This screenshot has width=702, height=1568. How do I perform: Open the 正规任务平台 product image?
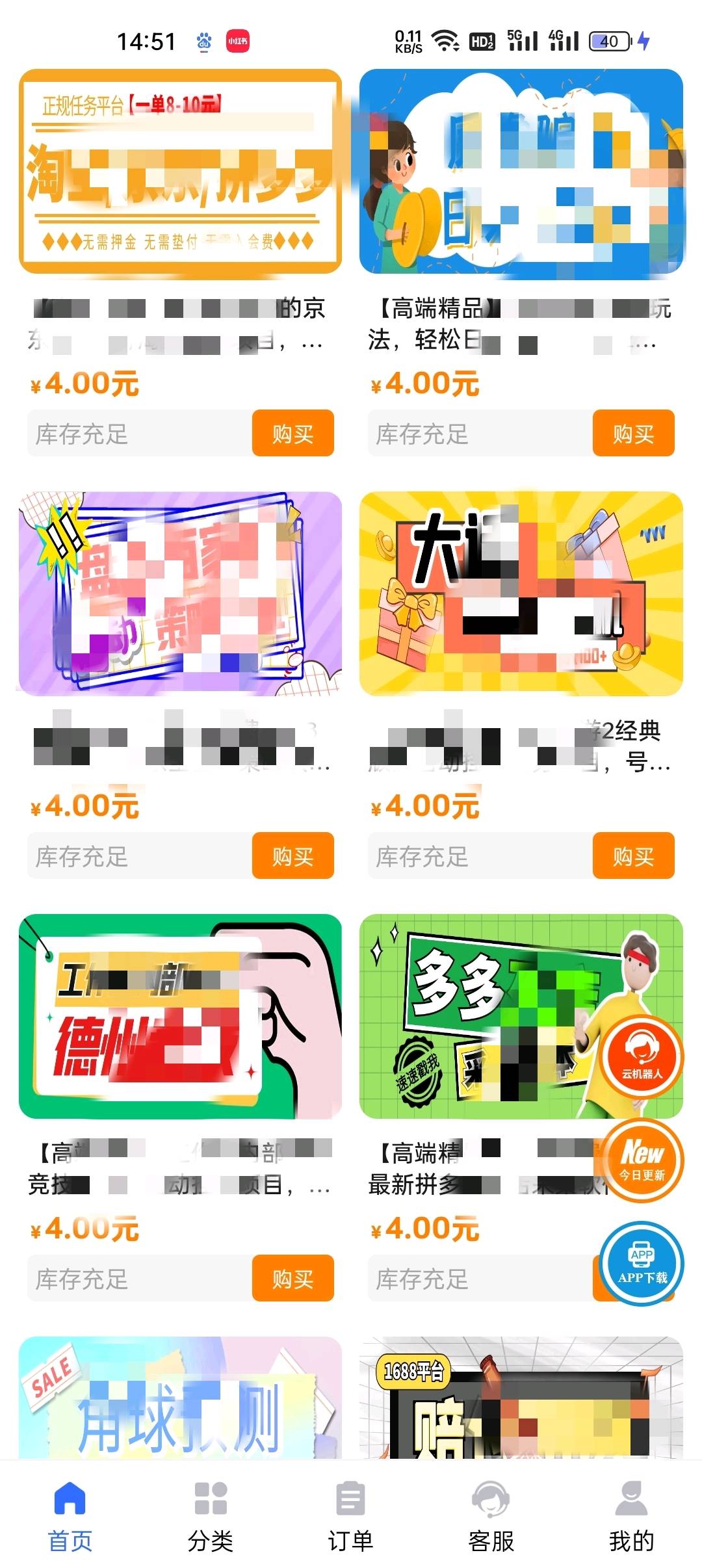point(180,172)
